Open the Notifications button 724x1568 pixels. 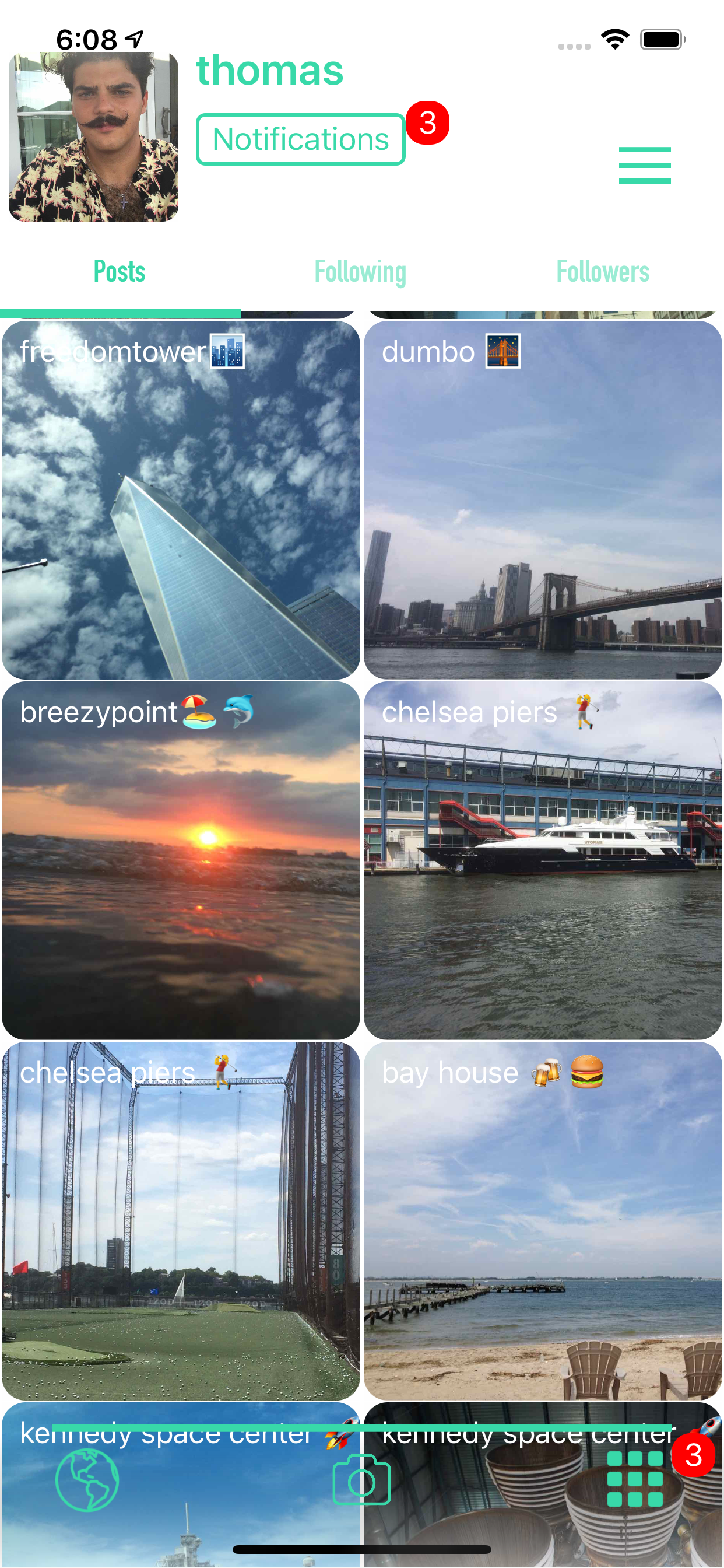301,139
